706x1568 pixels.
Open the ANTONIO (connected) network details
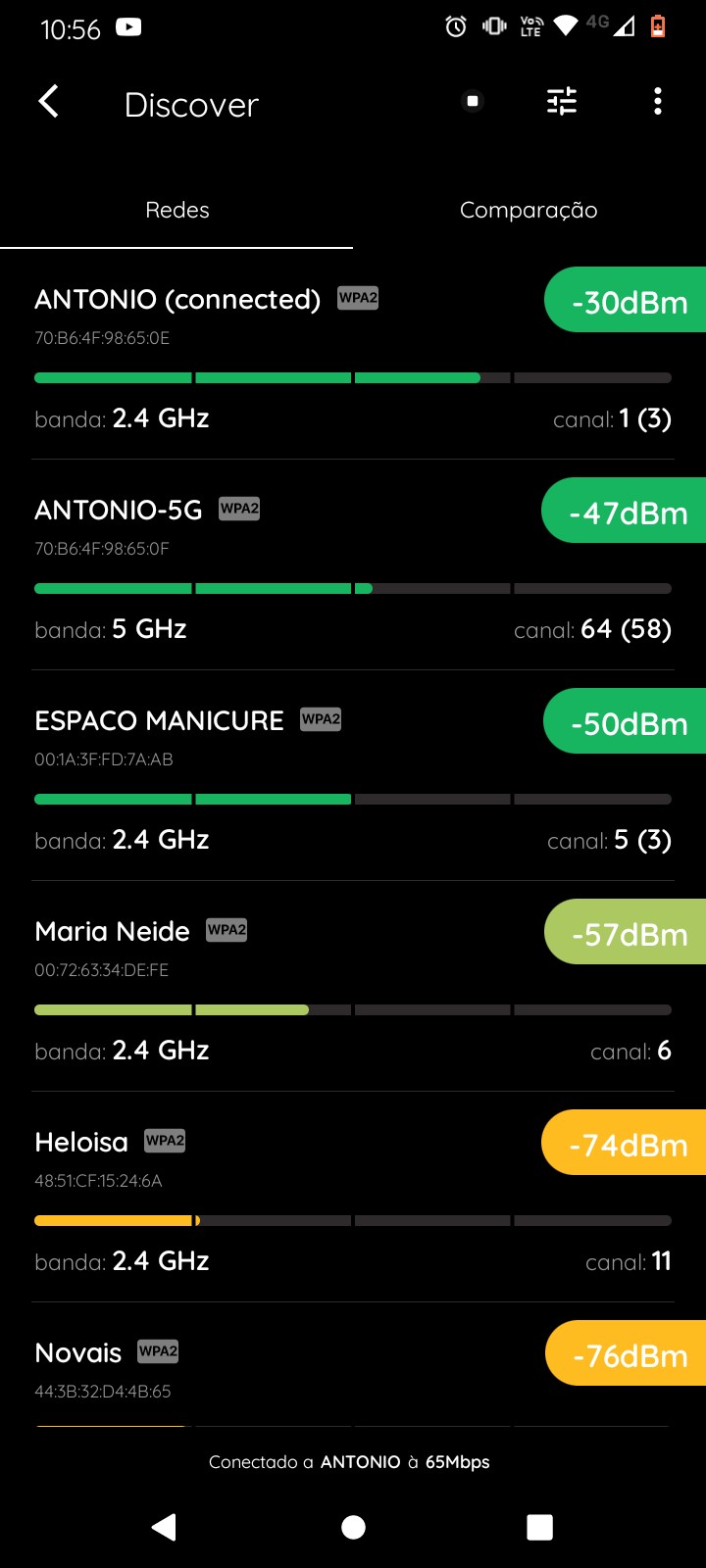294,358
